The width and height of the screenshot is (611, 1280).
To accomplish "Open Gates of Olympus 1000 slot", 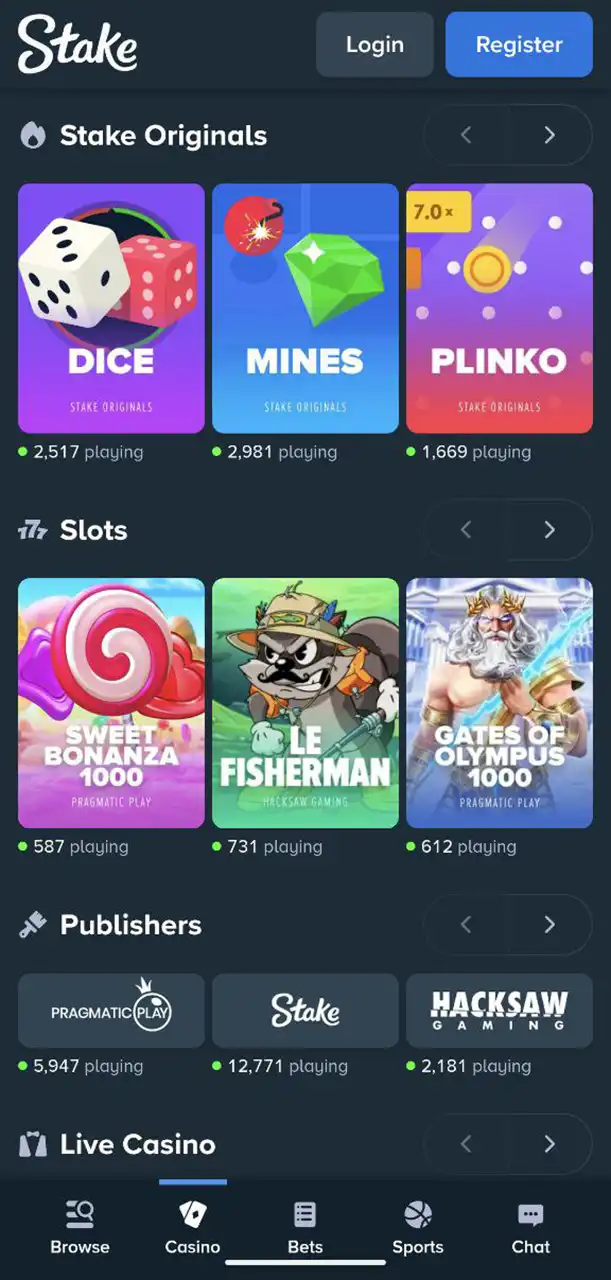I will [499, 702].
